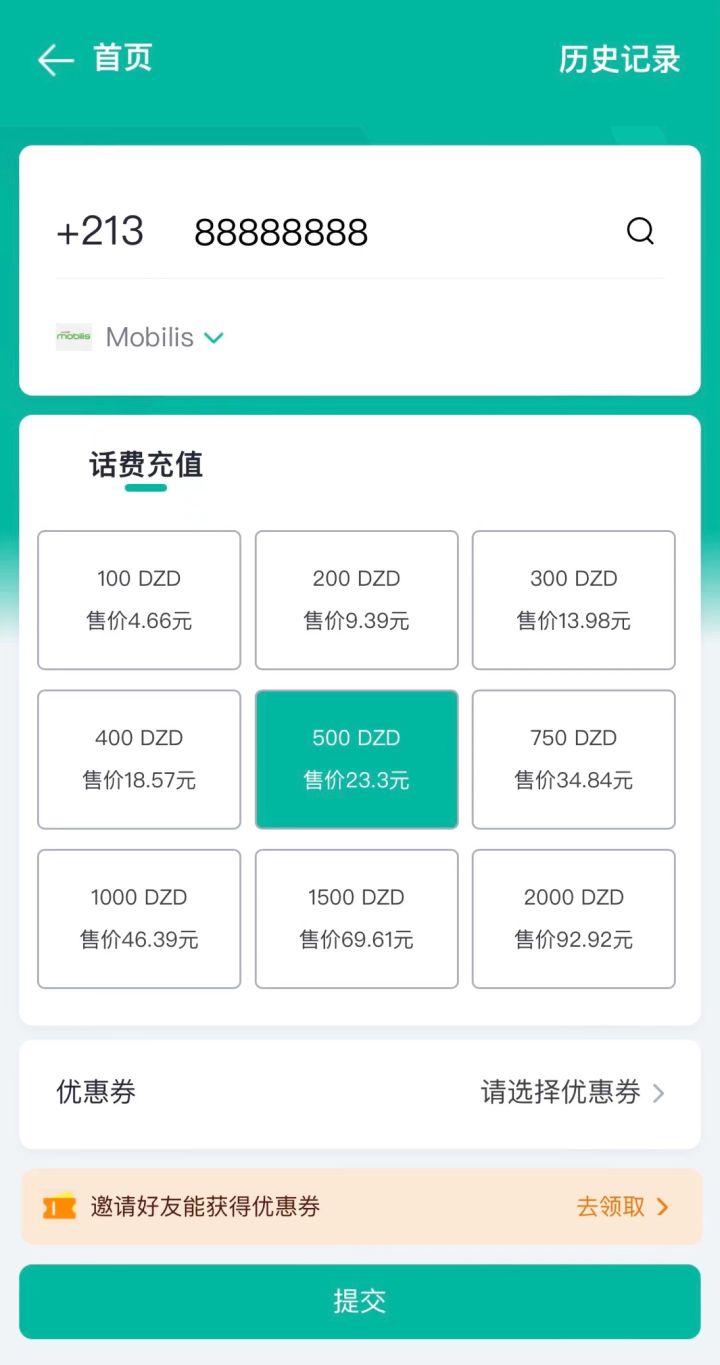Select the carrier logo next to Mobilis

pyautogui.click(x=71, y=337)
